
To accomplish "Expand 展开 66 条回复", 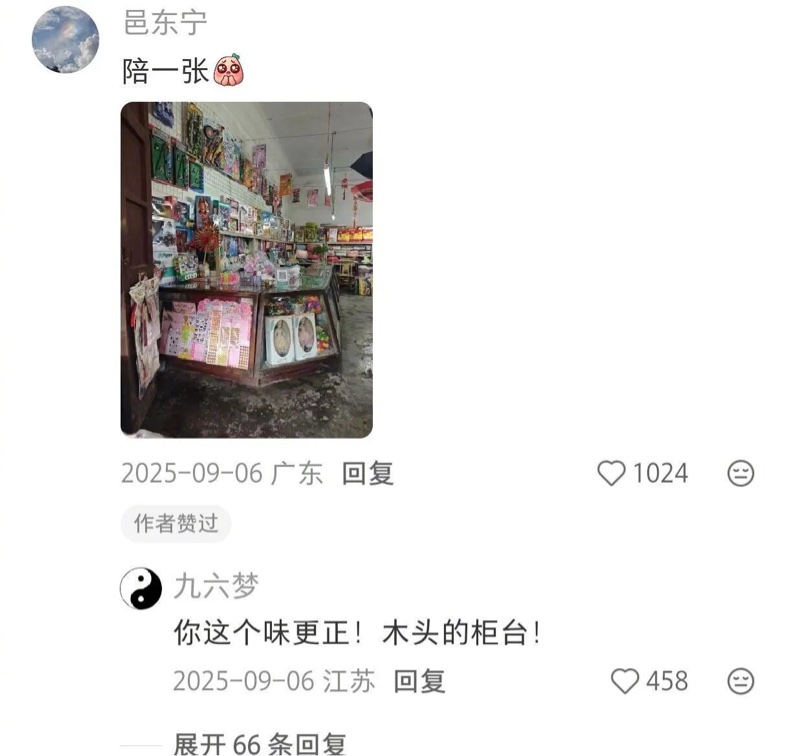I will tap(259, 744).
